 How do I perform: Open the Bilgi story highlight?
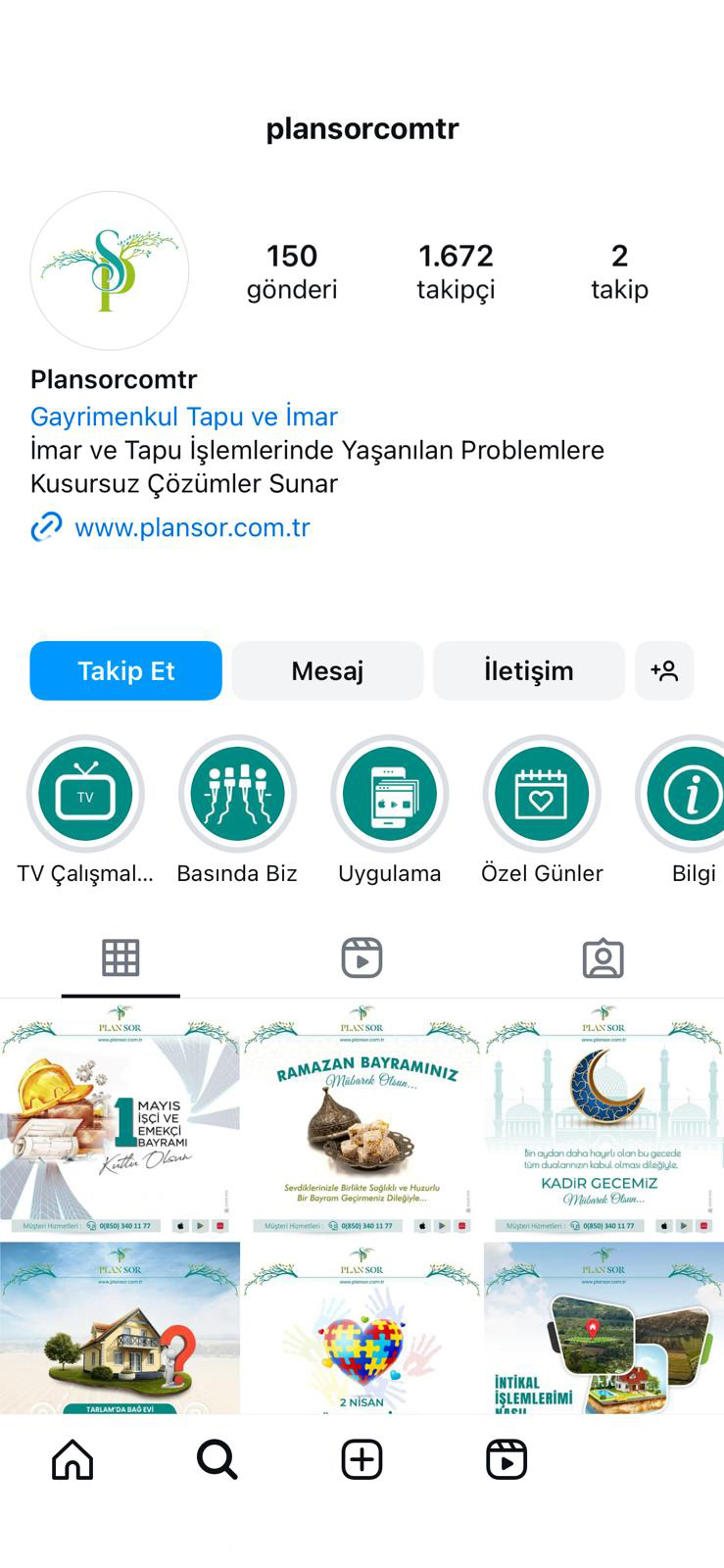[686, 794]
